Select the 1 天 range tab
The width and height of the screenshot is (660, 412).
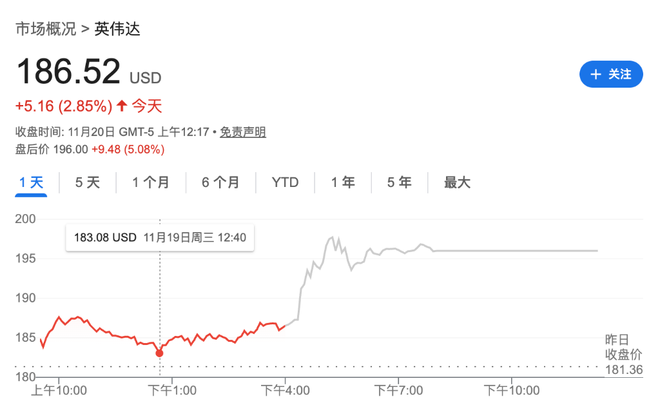pos(31,182)
